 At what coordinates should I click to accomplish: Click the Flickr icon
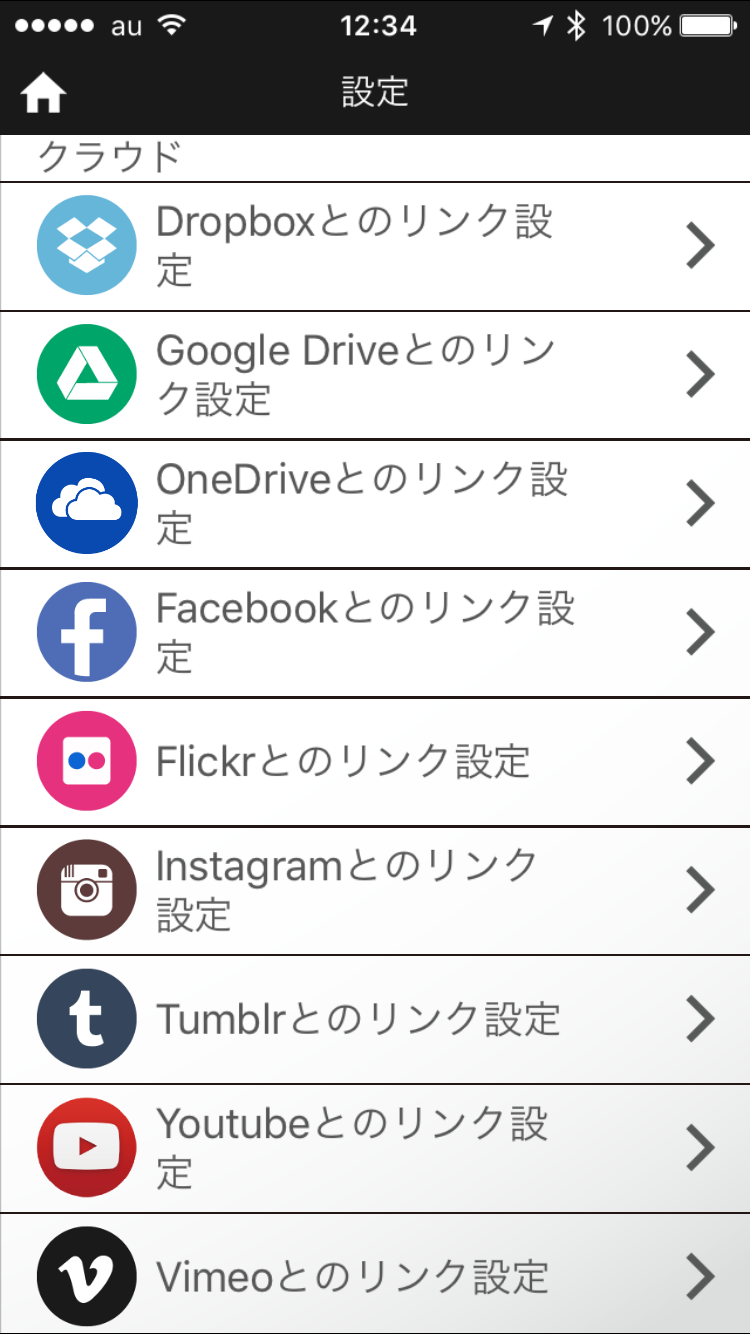[x=86, y=761]
